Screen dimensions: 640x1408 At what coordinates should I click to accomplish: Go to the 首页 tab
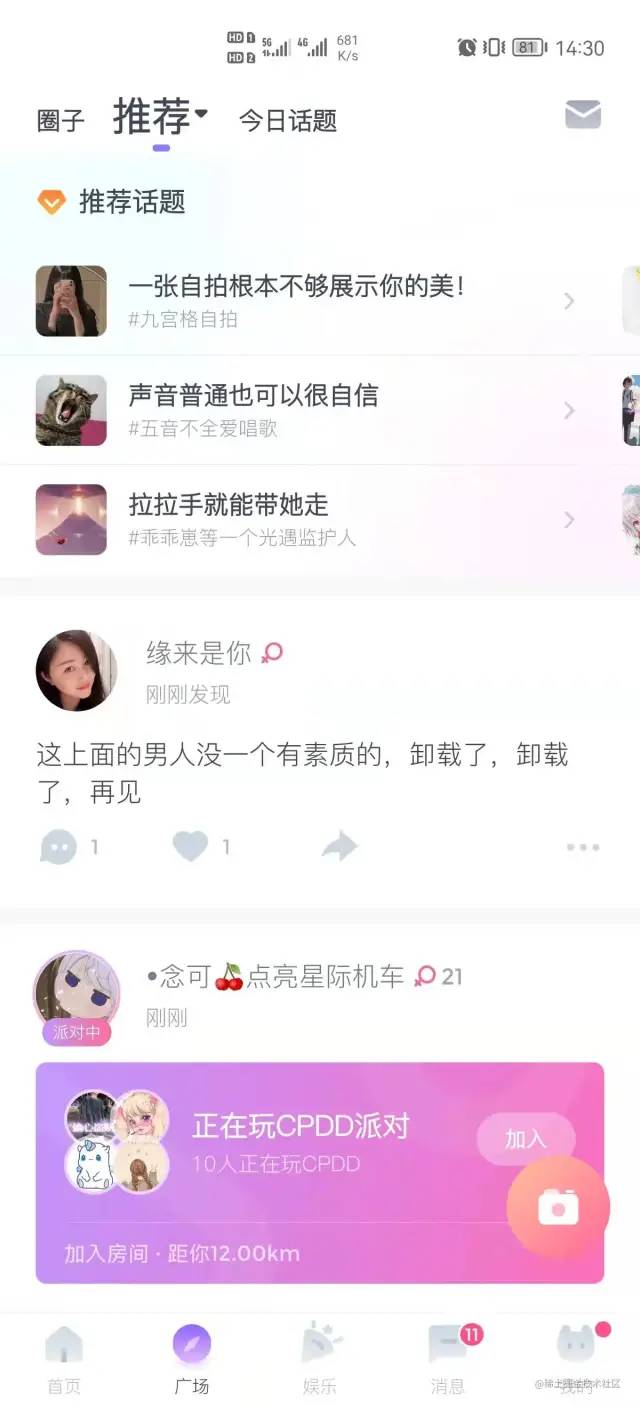(64, 1359)
